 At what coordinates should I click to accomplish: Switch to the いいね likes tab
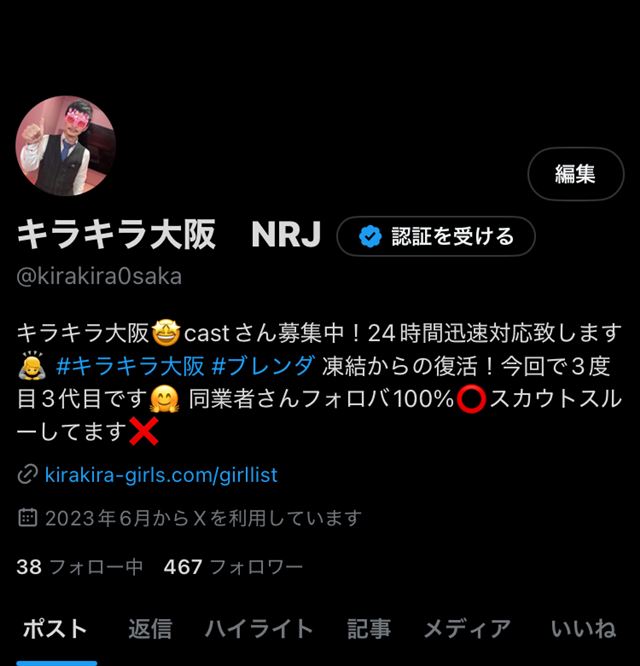(583, 629)
